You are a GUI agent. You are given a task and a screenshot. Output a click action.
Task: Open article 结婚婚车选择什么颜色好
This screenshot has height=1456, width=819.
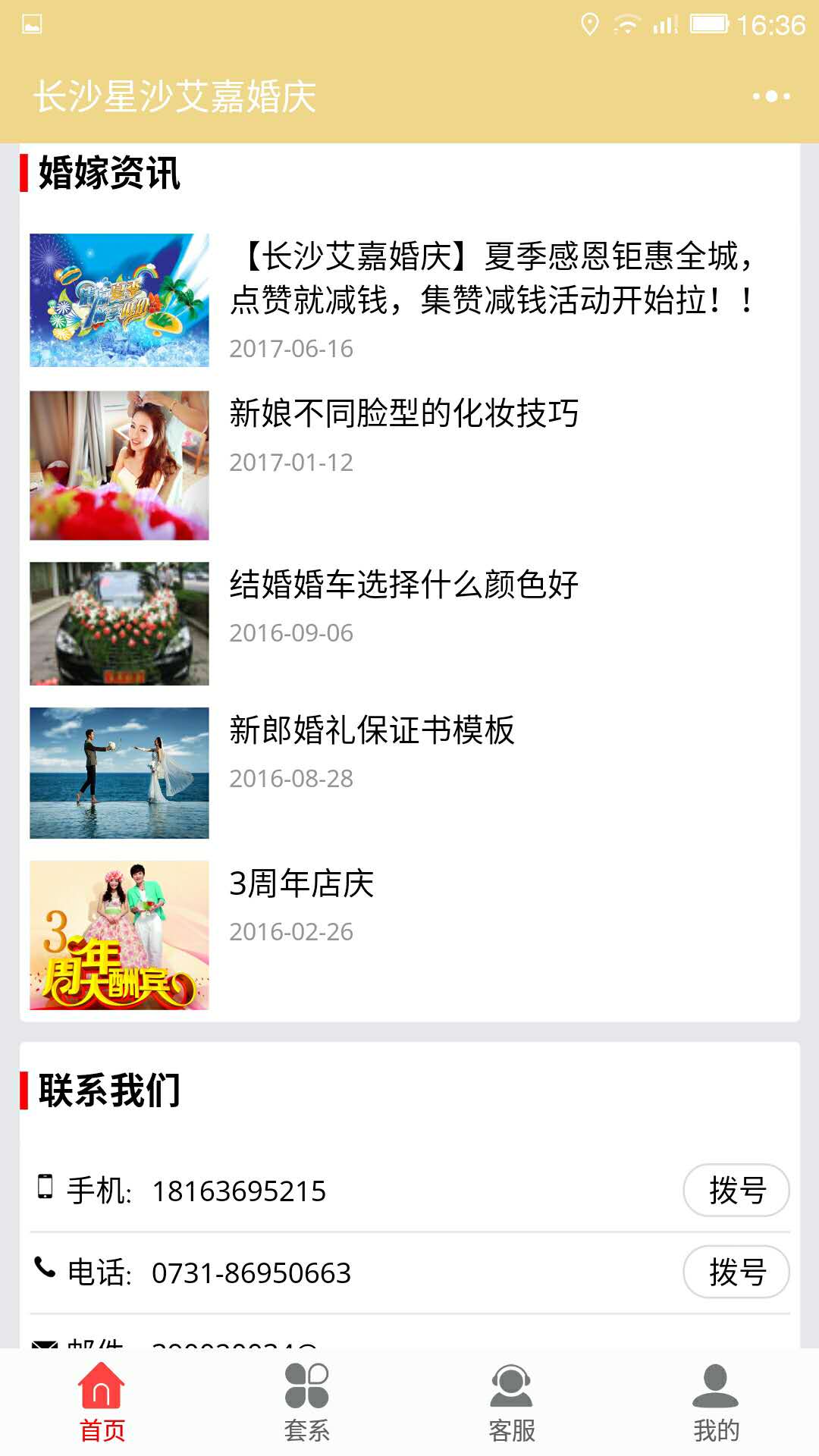coord(404,585)
